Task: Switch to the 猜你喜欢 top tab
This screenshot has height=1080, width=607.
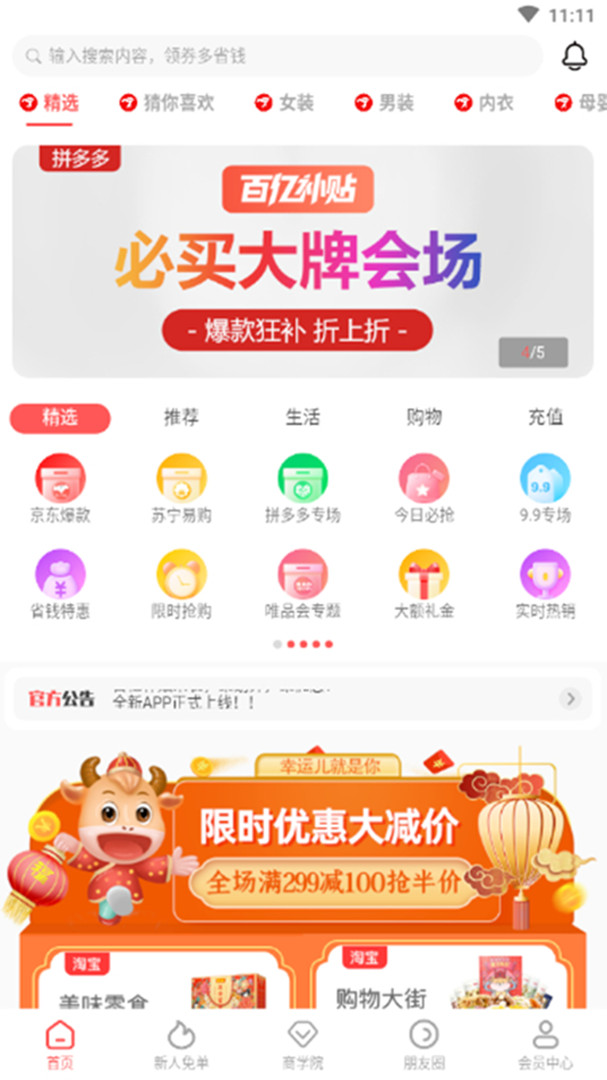Action: [167, 102]
